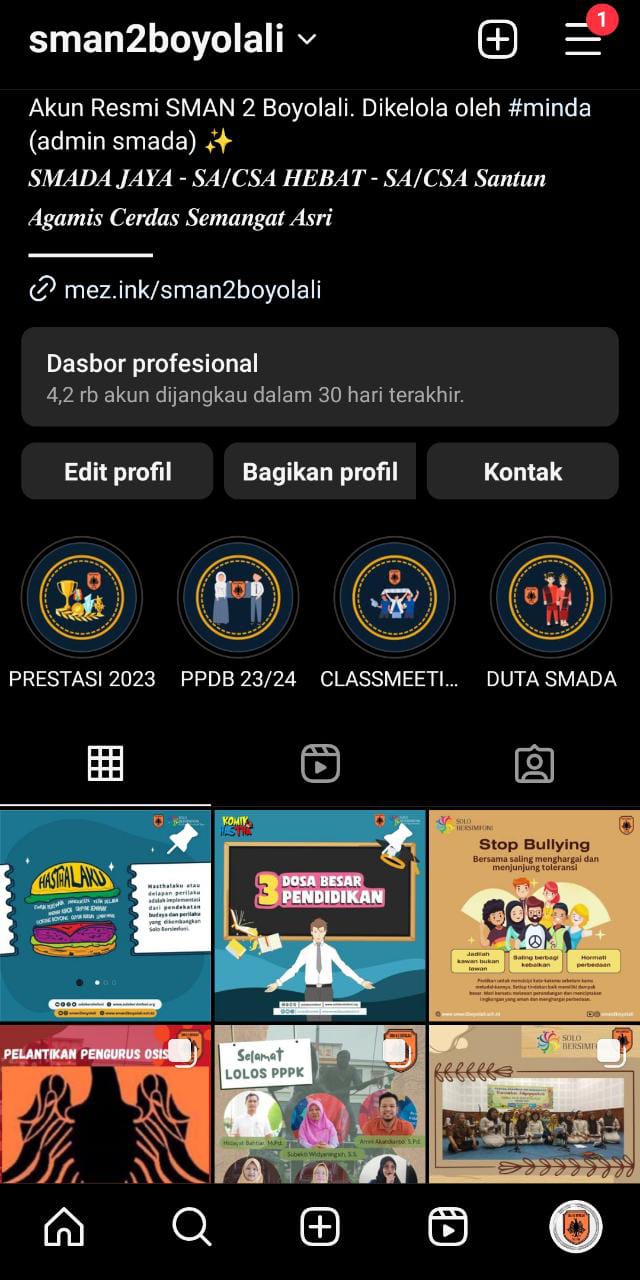Open the CLASSMEETI... highlight
640x1280 pixels.
(x=394, y=598)
